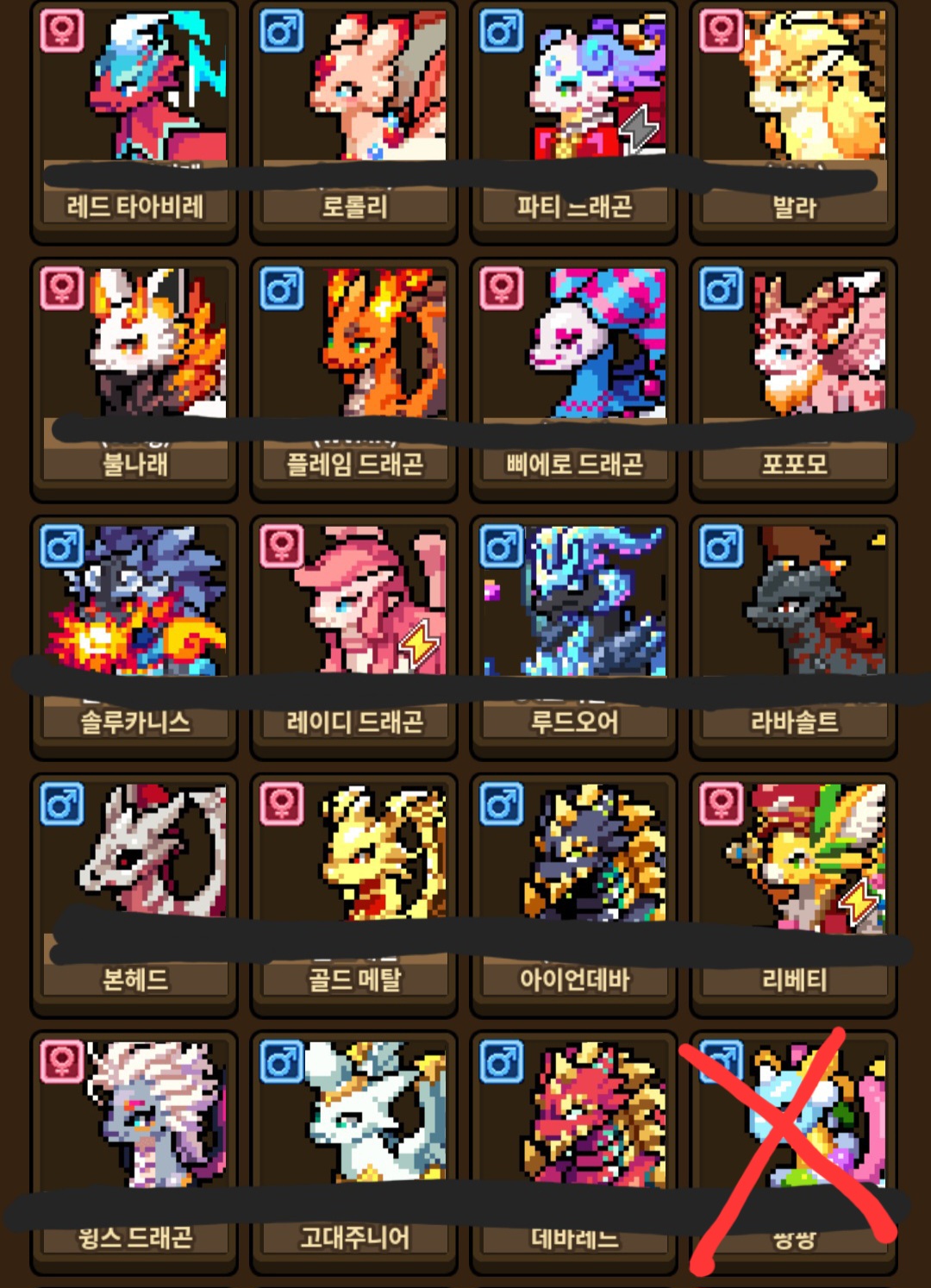Pick the 아이언데바 dragon card
931x1288 pixels.
(x=574, y=895)
